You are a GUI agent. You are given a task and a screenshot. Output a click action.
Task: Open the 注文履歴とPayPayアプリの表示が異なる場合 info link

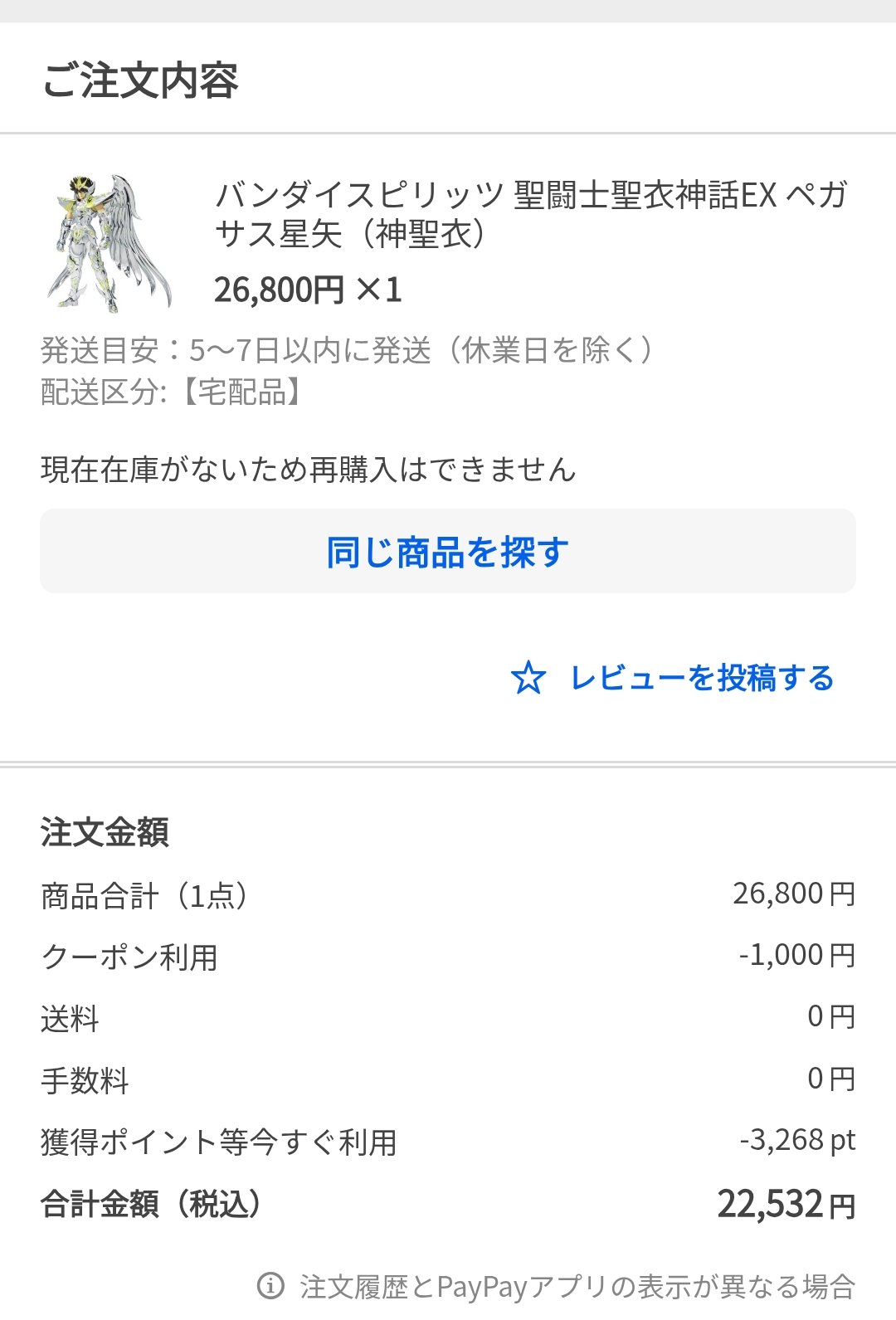(557, 1286)
